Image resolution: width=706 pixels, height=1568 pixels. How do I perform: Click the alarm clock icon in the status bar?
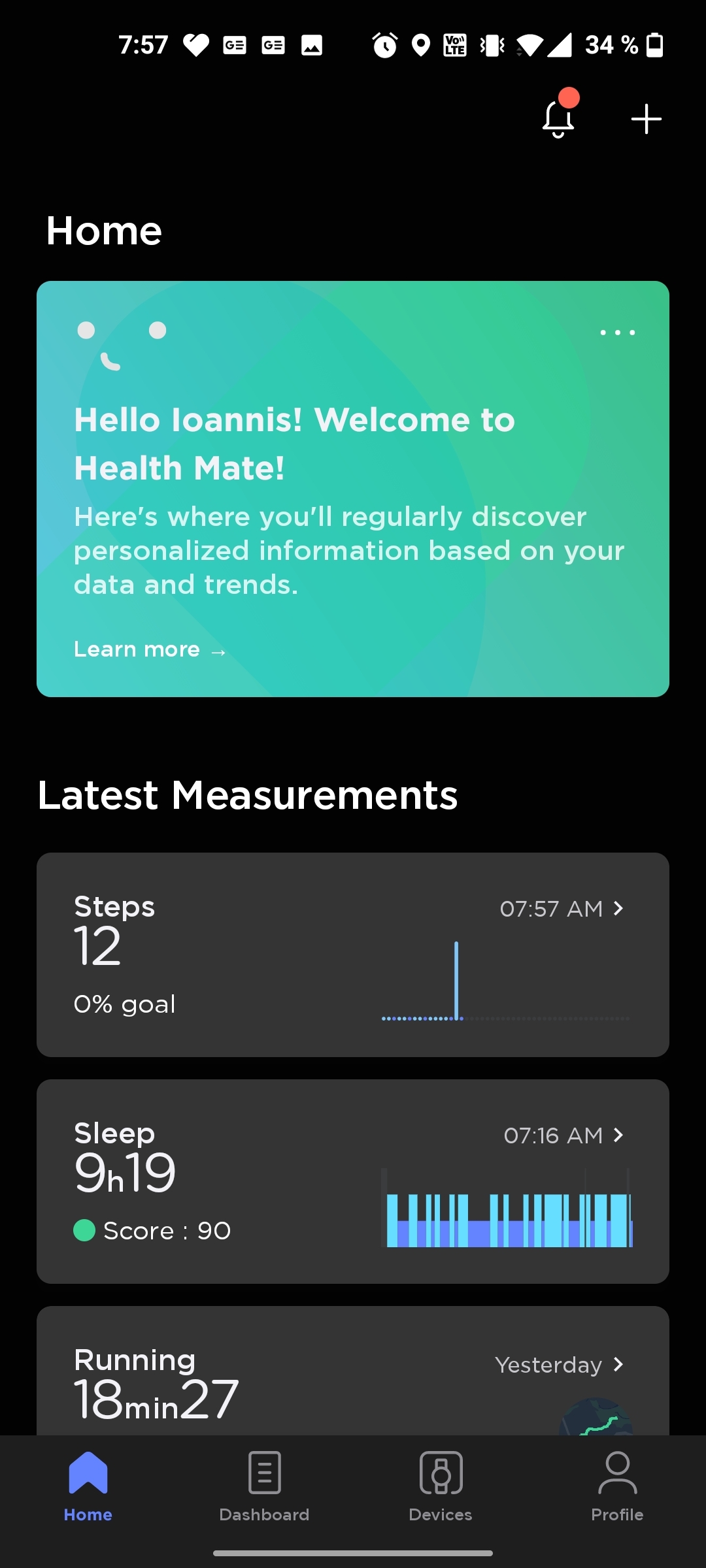pyautogui.click(x=385, y=44)
